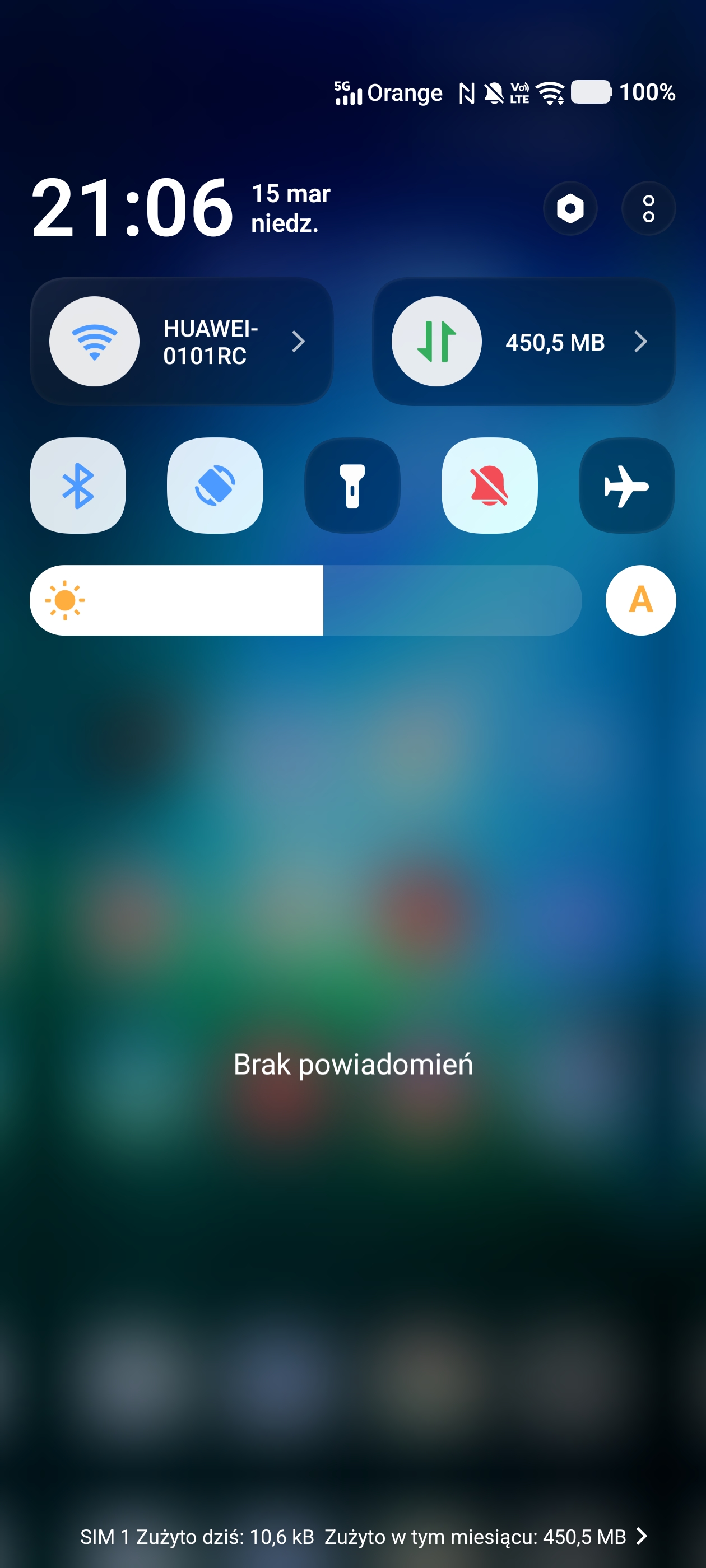Enable airplane mode
This screenshot has height=1568, width=706.
[626, 486]
